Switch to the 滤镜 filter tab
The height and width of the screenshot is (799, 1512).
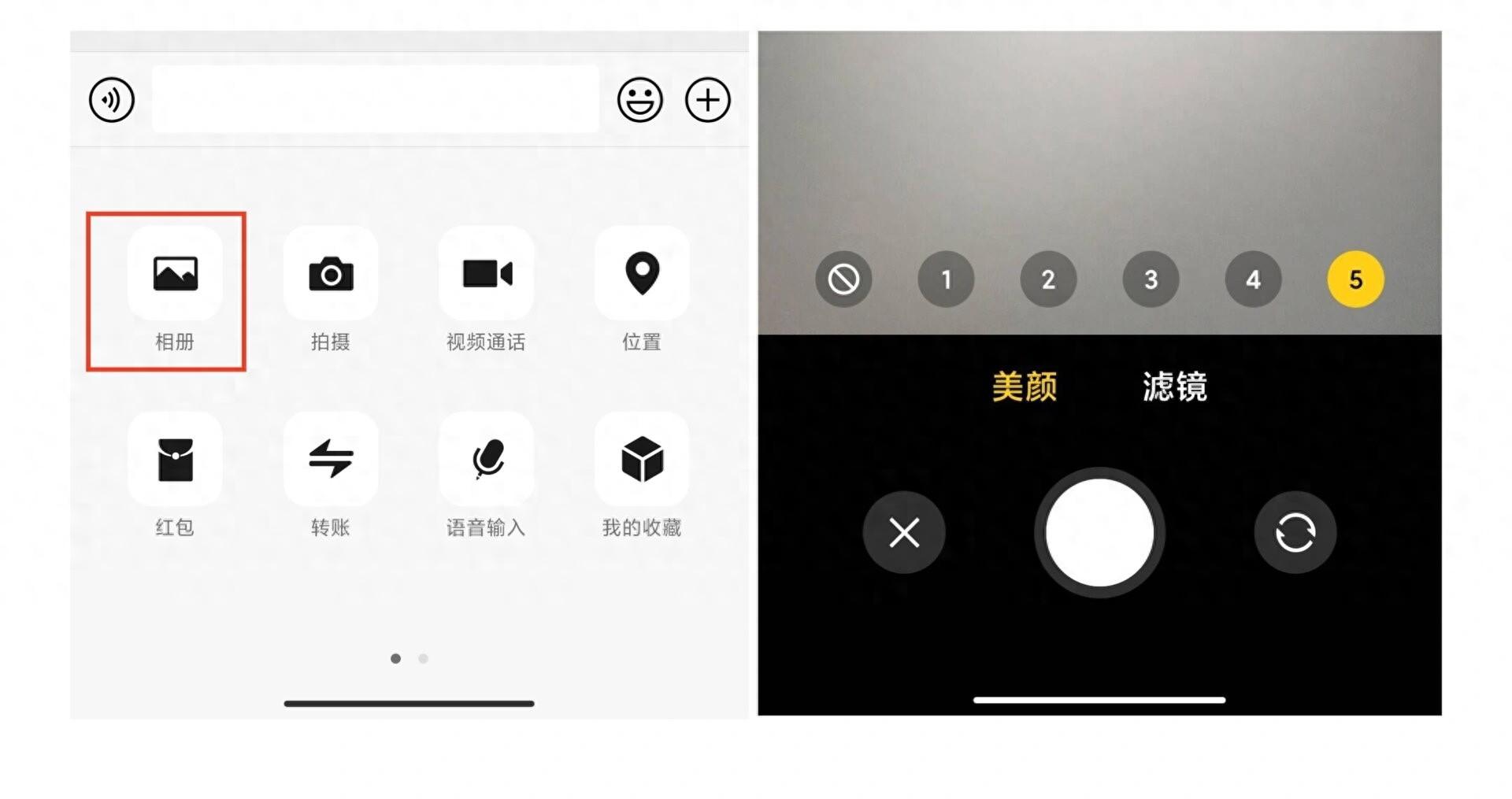(x=1174, y=387)
